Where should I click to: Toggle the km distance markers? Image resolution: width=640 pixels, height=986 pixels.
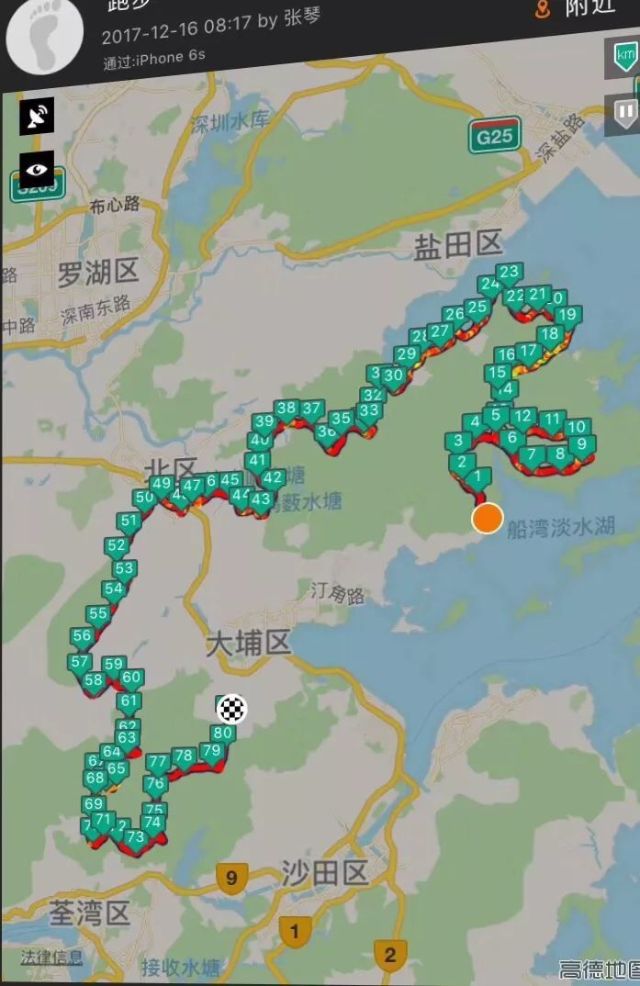point(621,58)
